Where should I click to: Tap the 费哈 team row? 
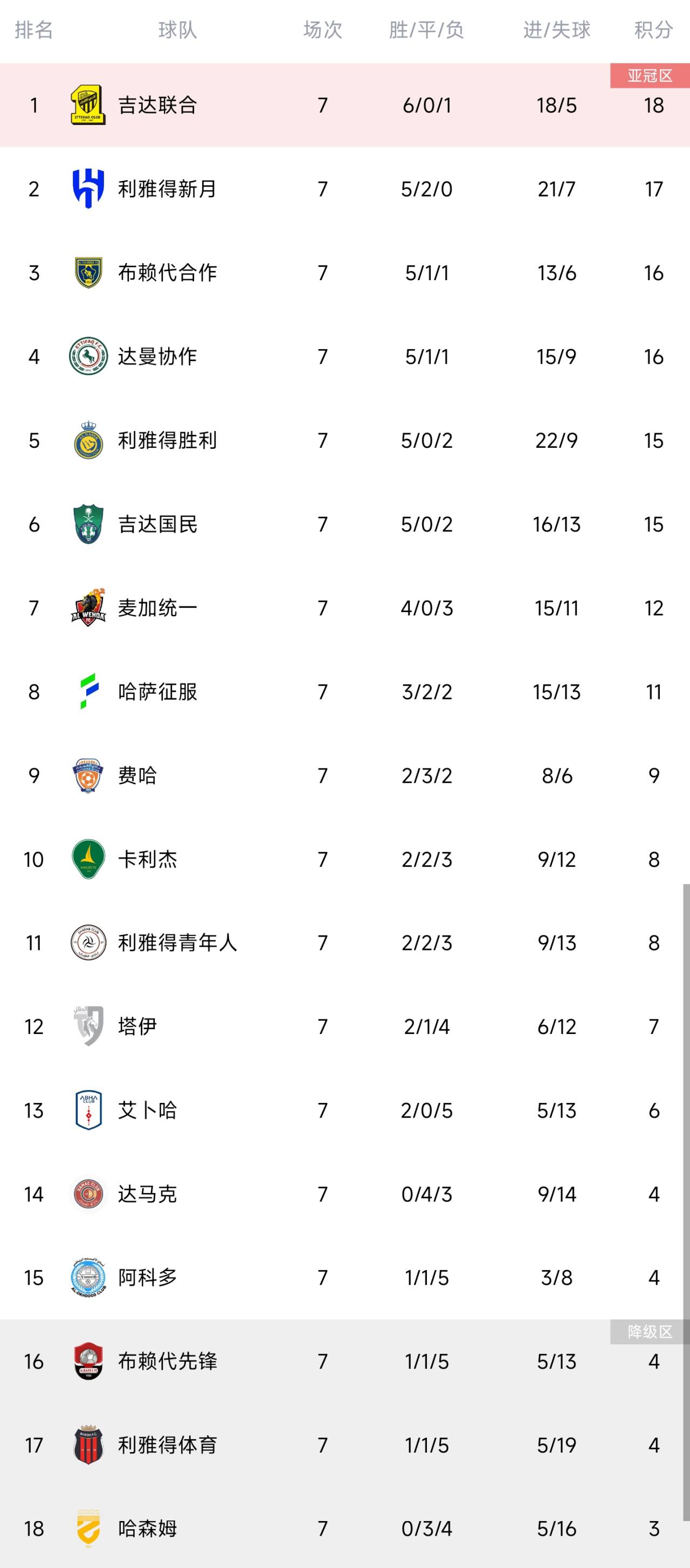[x=344, y=775]
